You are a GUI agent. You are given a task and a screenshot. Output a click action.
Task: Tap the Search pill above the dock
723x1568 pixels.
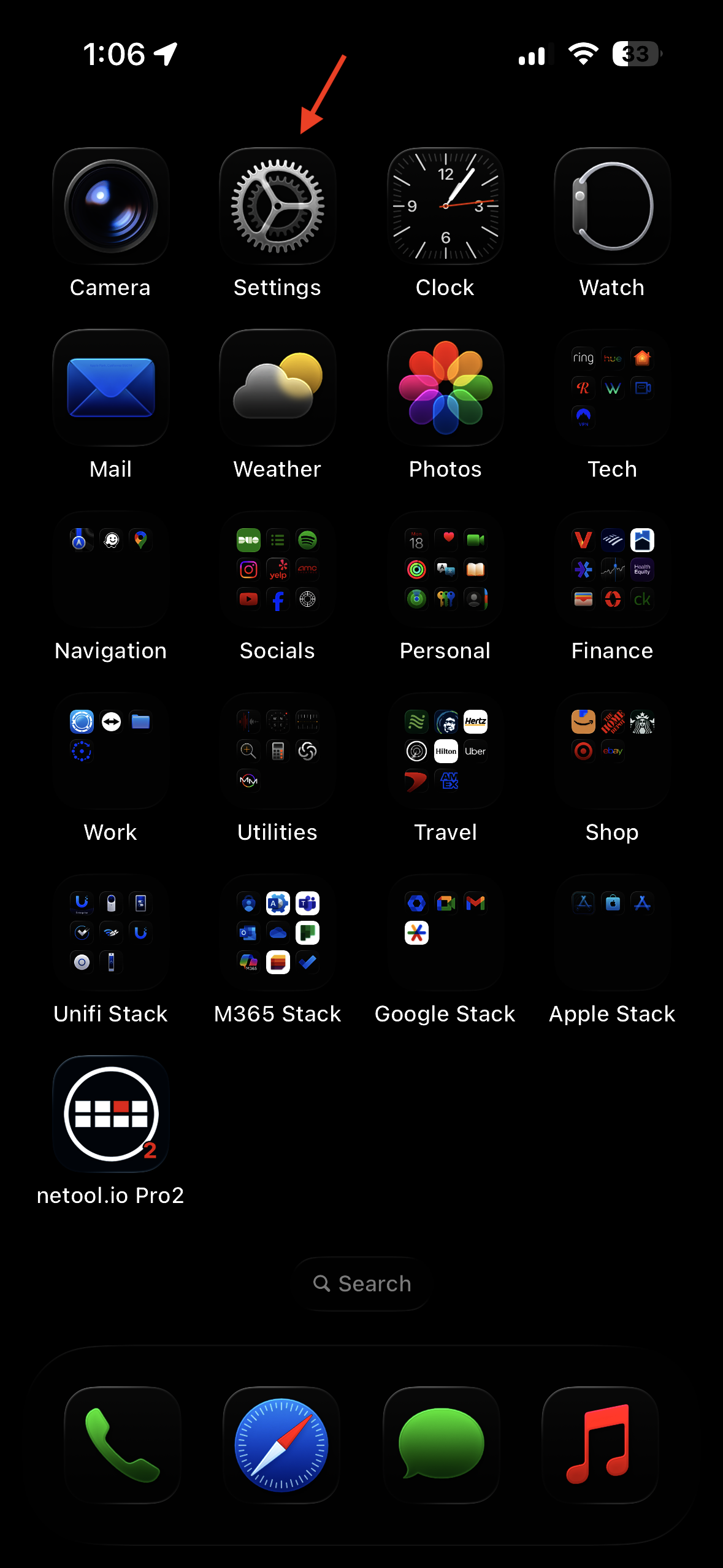point(362,1283)
